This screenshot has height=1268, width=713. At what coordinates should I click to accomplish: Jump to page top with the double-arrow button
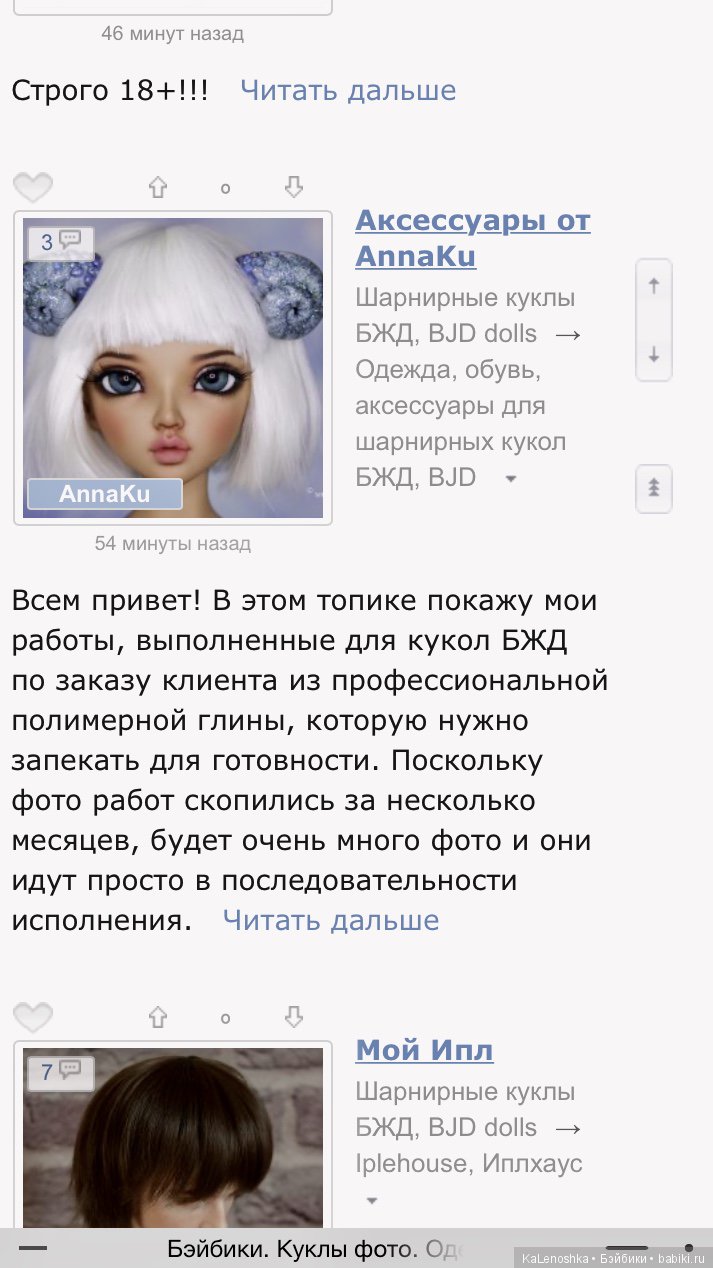coord(654,488)
